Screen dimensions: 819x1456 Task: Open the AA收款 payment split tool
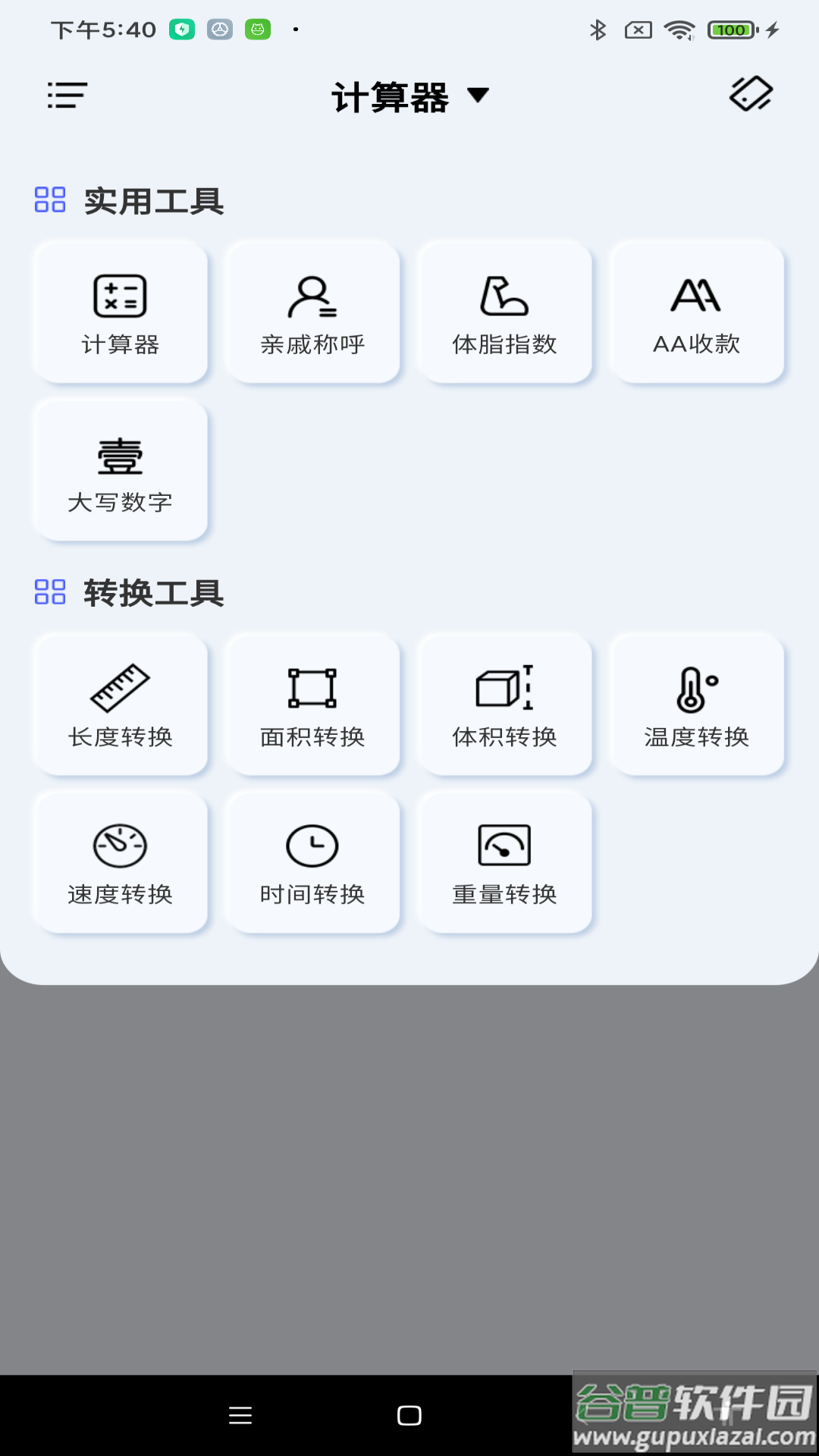click(x=697, y=311)
